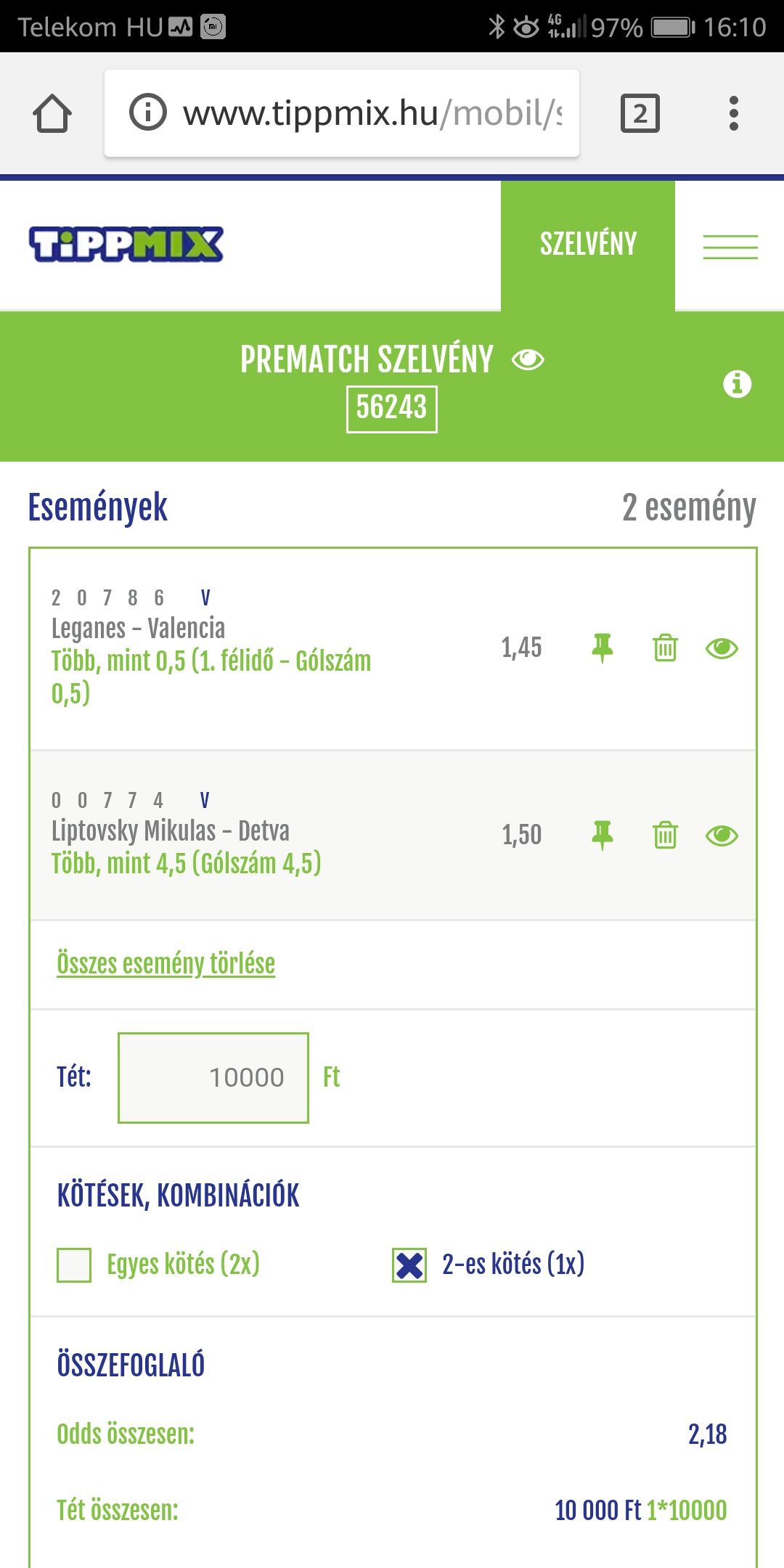Uncheck the 2-es kötés (1x) box

[409, 1265]
